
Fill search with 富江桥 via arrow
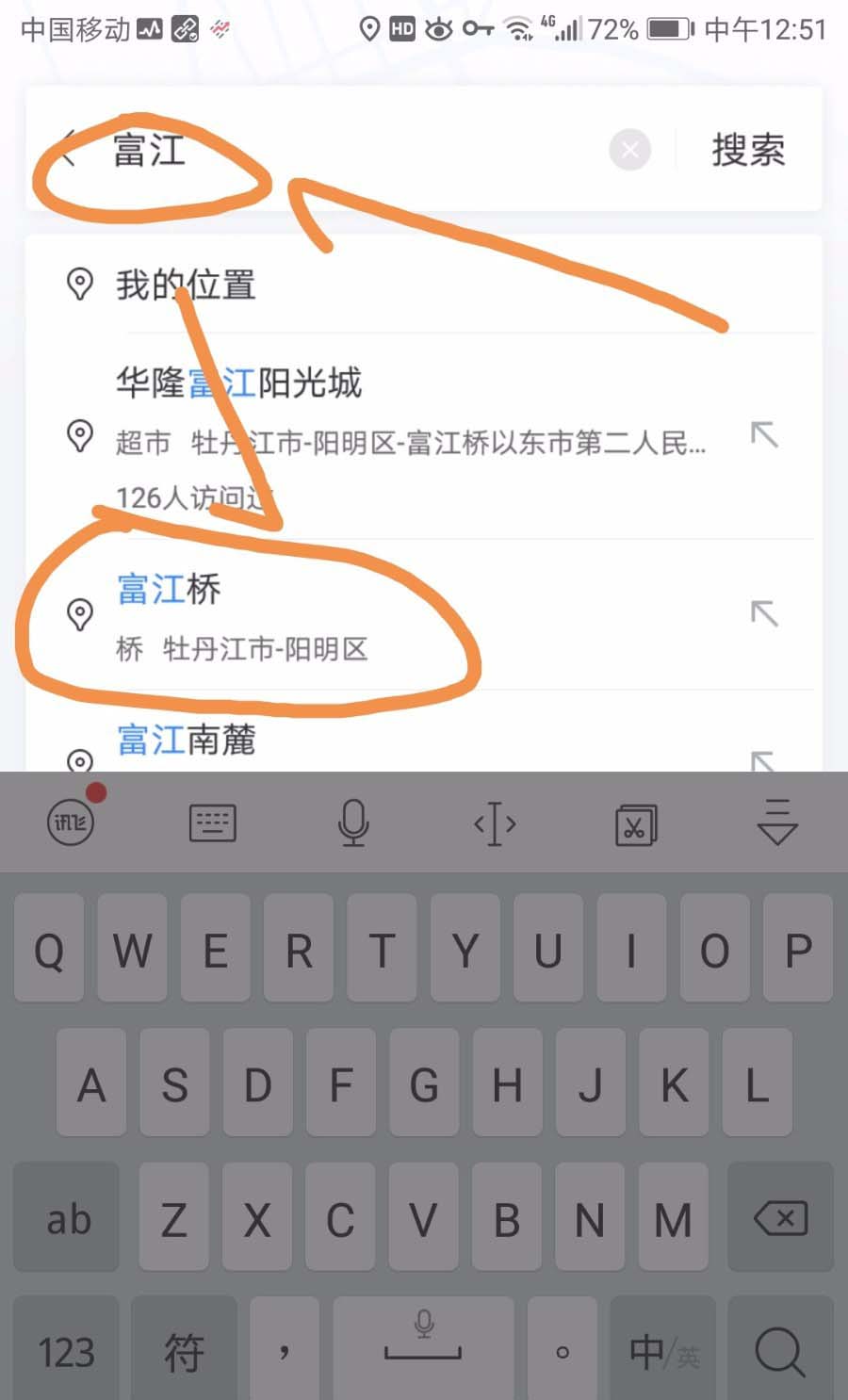[764, 614]
